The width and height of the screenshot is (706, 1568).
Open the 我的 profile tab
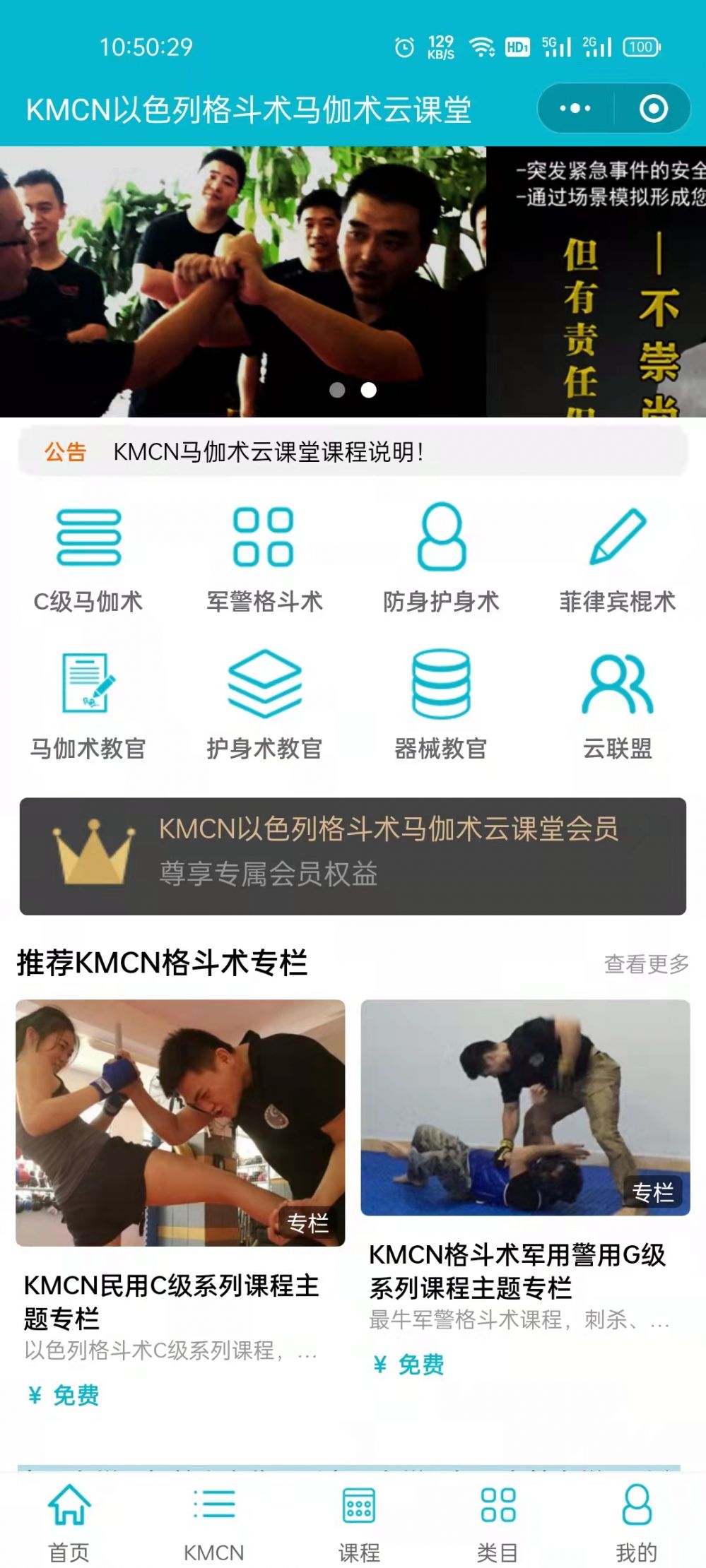point(636,1523)
